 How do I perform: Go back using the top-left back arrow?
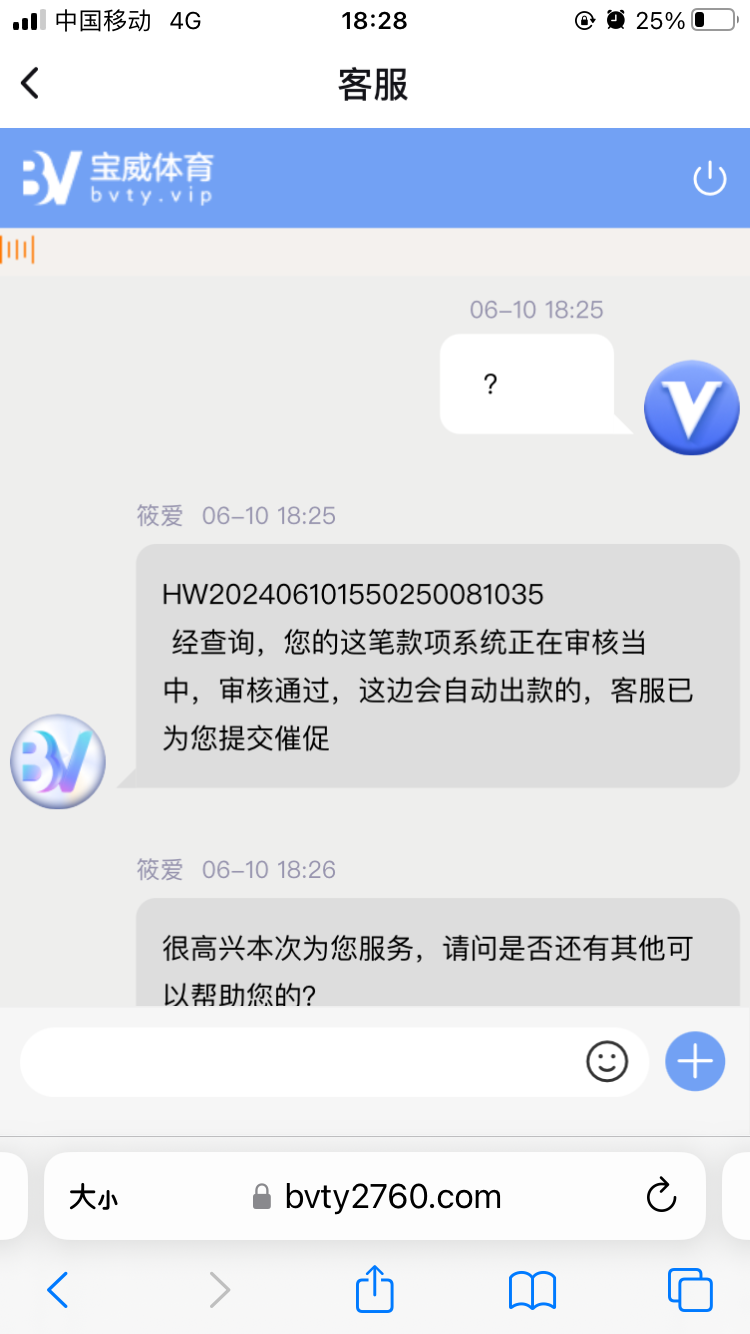click(30, 84)
